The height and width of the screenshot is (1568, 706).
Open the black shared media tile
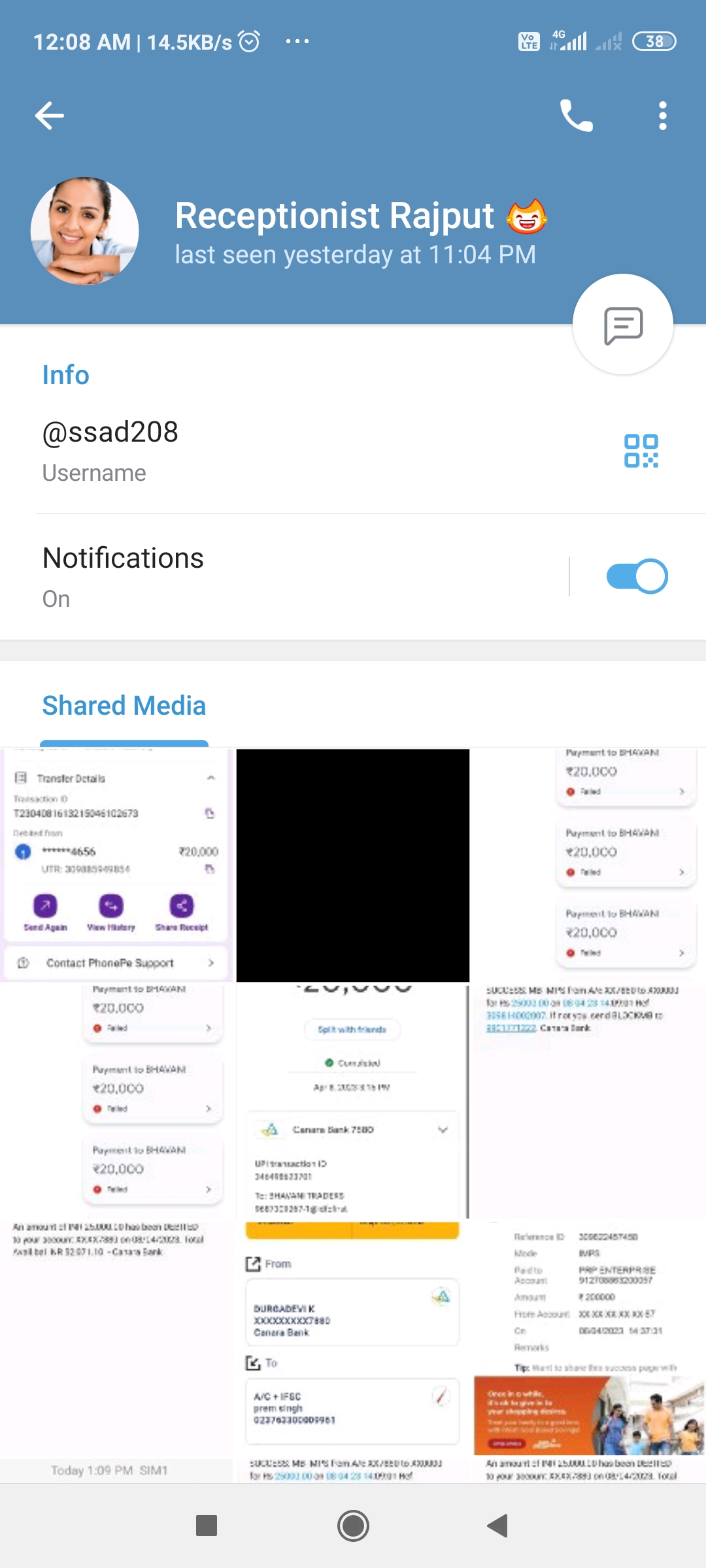[x=352, y=864]
